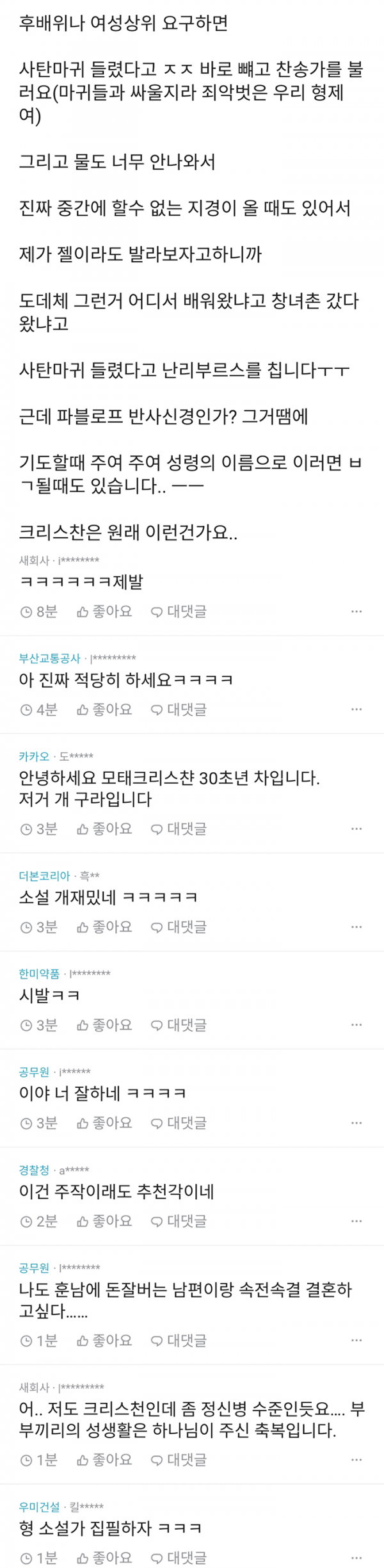The image size is (384, 1568).
Task: Reply to the 더본코리아 comment
Action: [179, 926]
